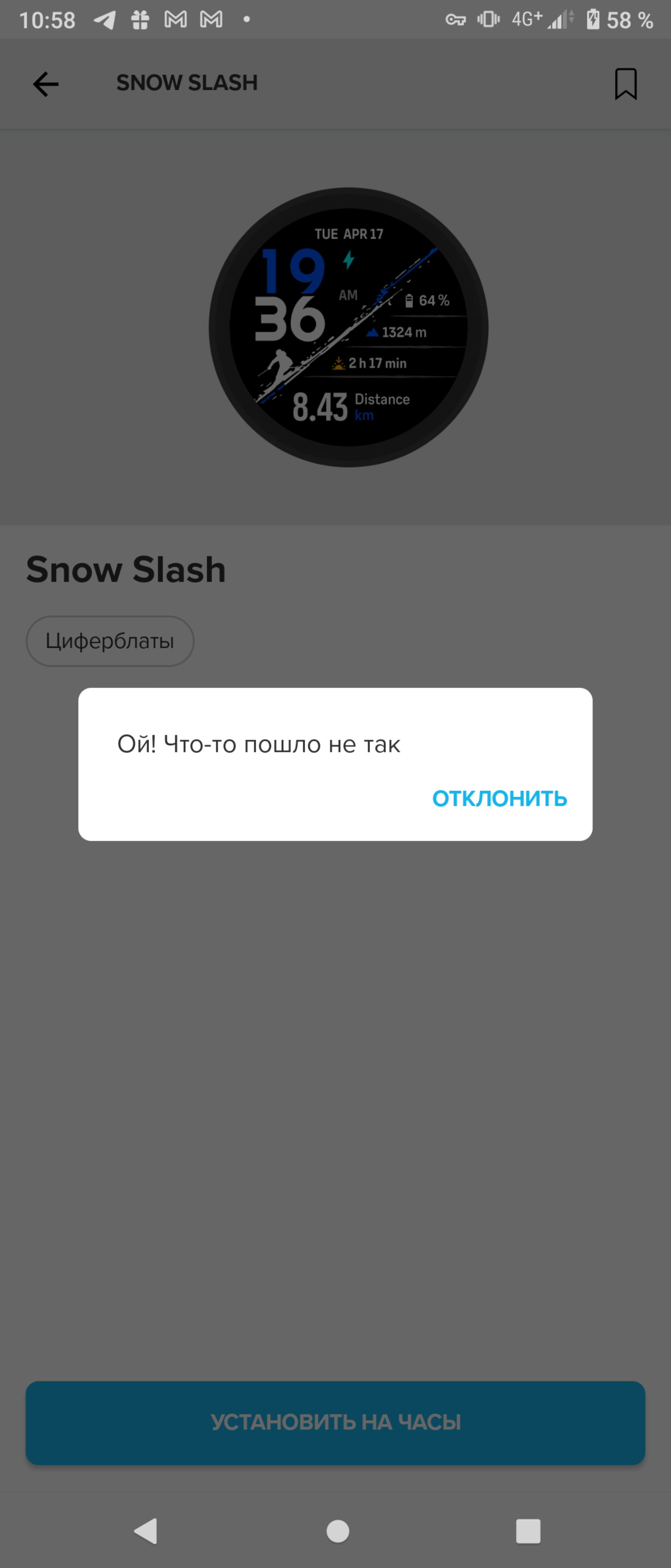This screenshot has width=671, height=1568.
Task: Go to the system home screen
Action: pos(338,1531)
